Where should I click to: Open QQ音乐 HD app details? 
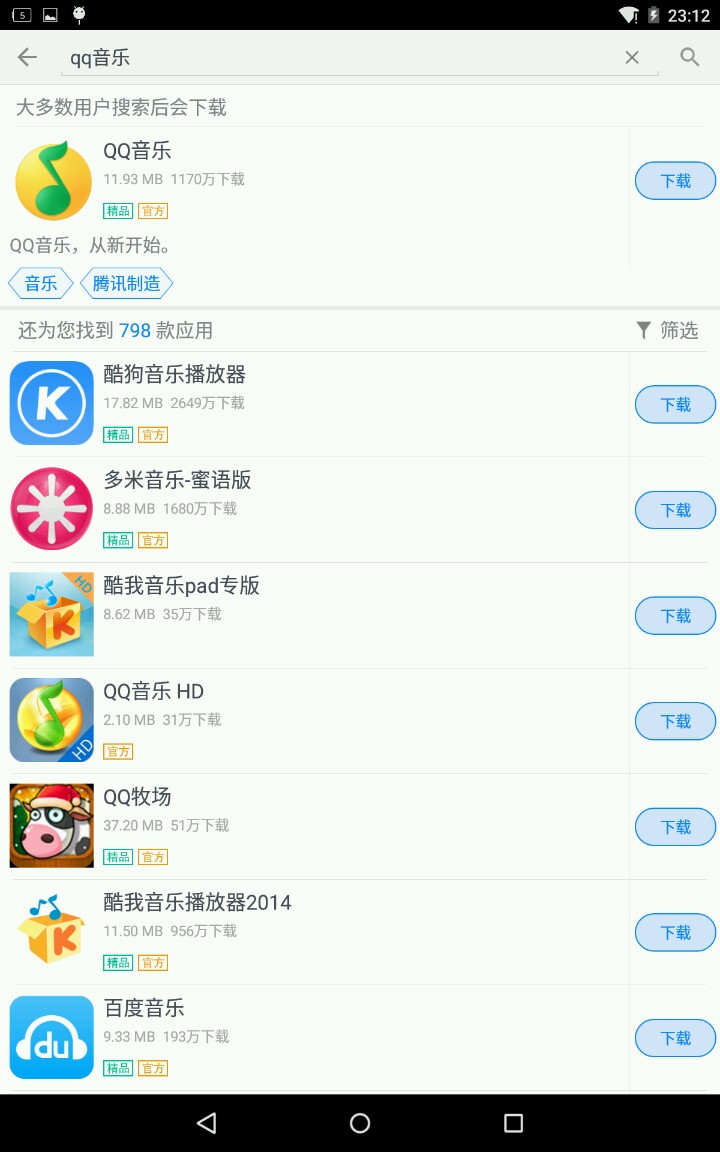pos(300,720)
